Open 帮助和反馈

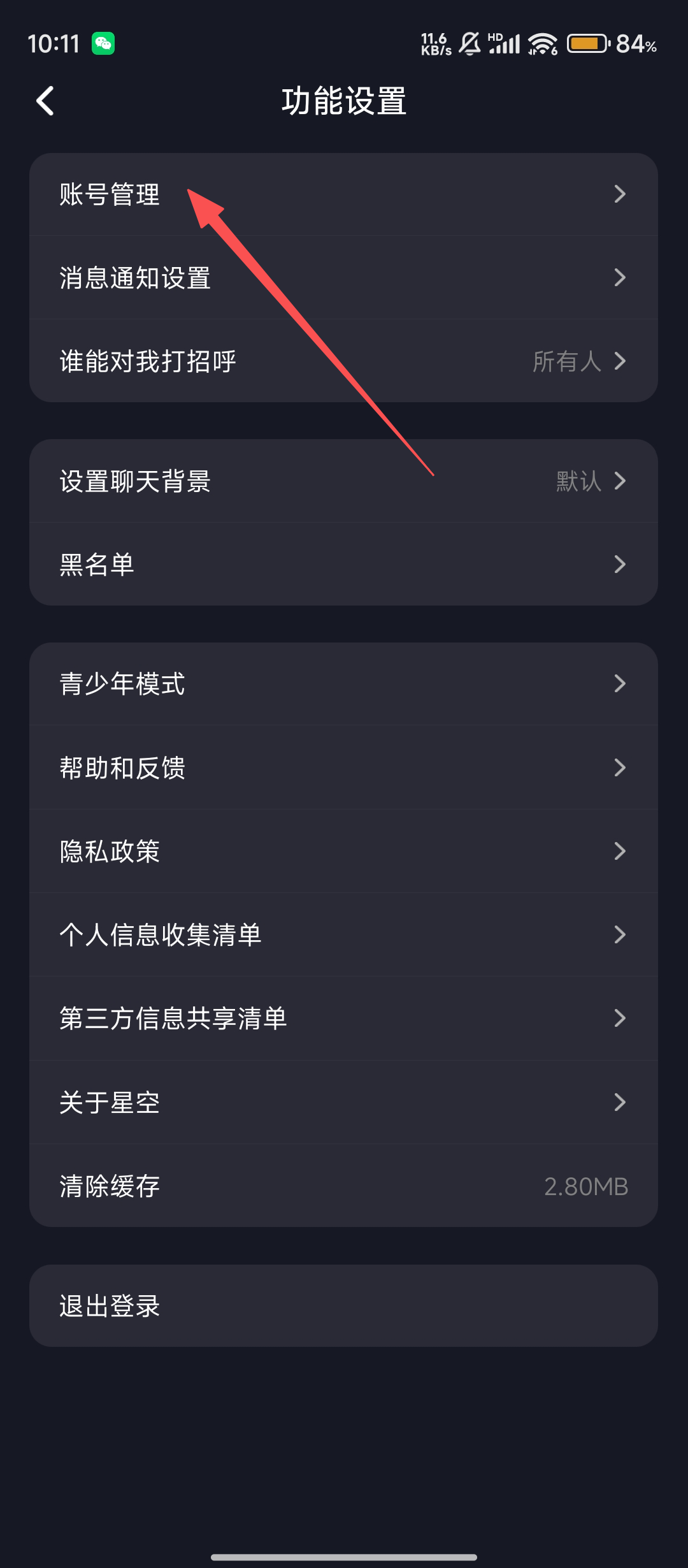click(x=343, y=768)
